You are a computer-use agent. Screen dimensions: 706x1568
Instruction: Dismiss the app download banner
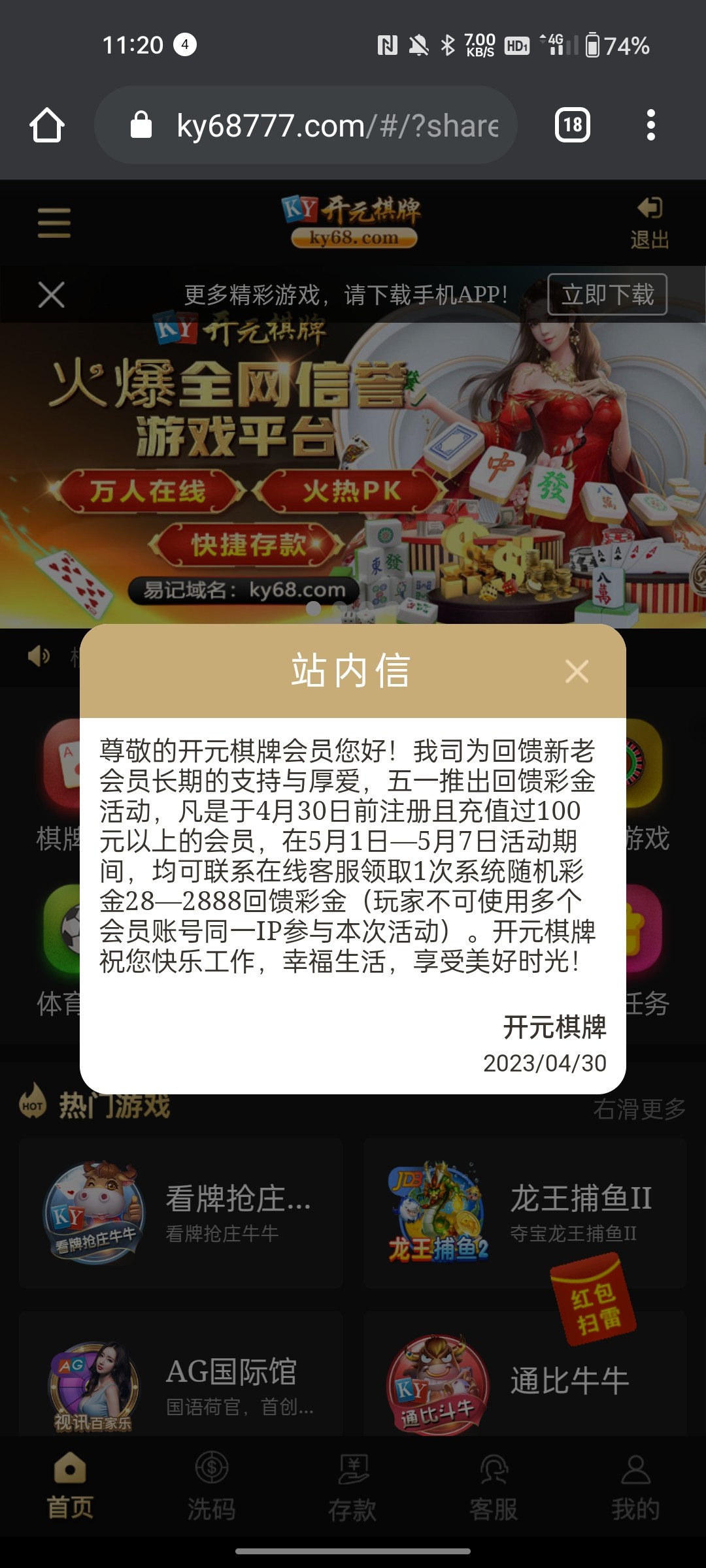tap(52, 295)
